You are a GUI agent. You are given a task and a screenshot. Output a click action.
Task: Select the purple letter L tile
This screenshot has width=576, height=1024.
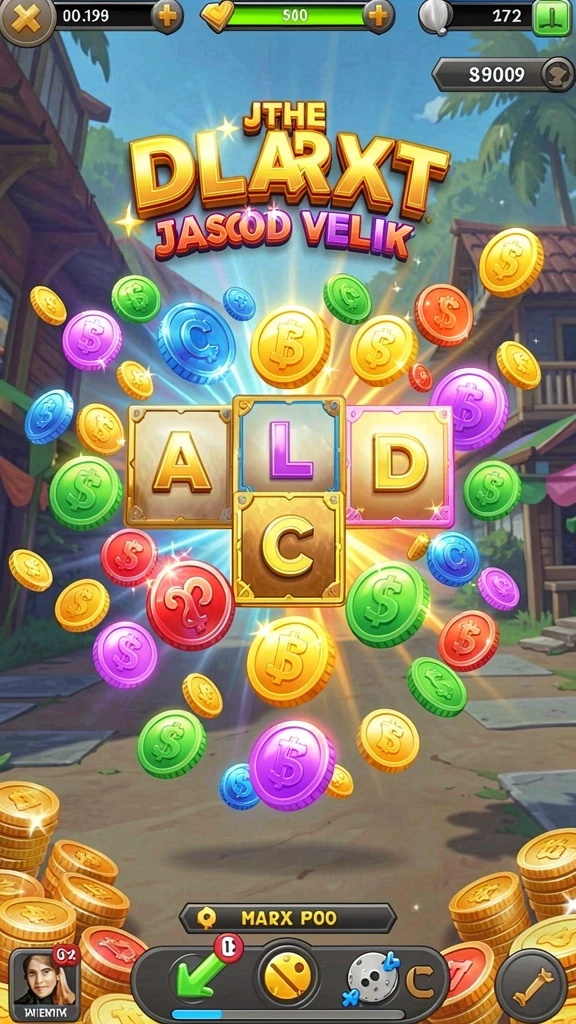pos(290,446)
